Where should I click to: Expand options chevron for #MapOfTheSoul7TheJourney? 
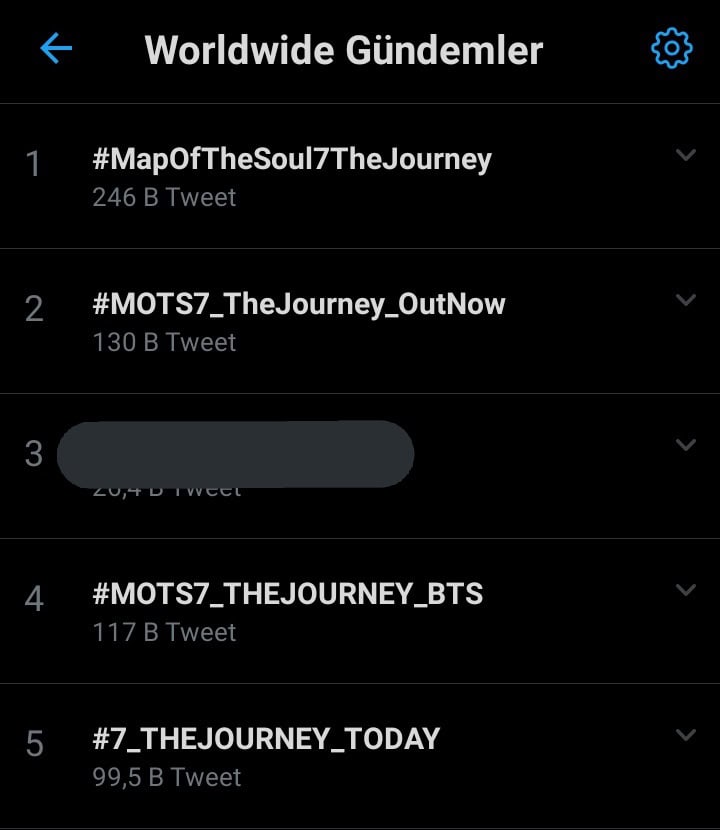(685, 155)
